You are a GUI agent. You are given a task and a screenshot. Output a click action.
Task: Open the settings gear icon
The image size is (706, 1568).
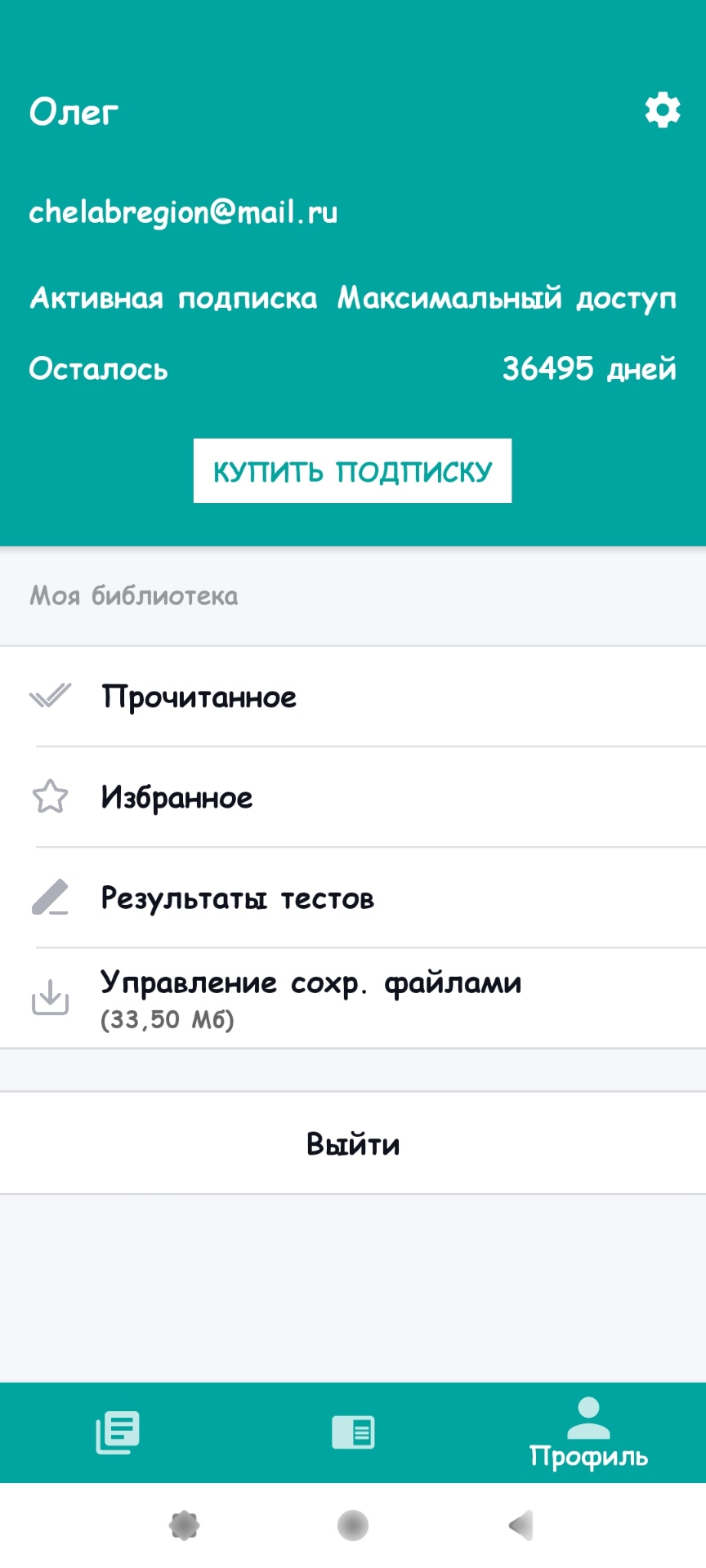pos(662,110)
